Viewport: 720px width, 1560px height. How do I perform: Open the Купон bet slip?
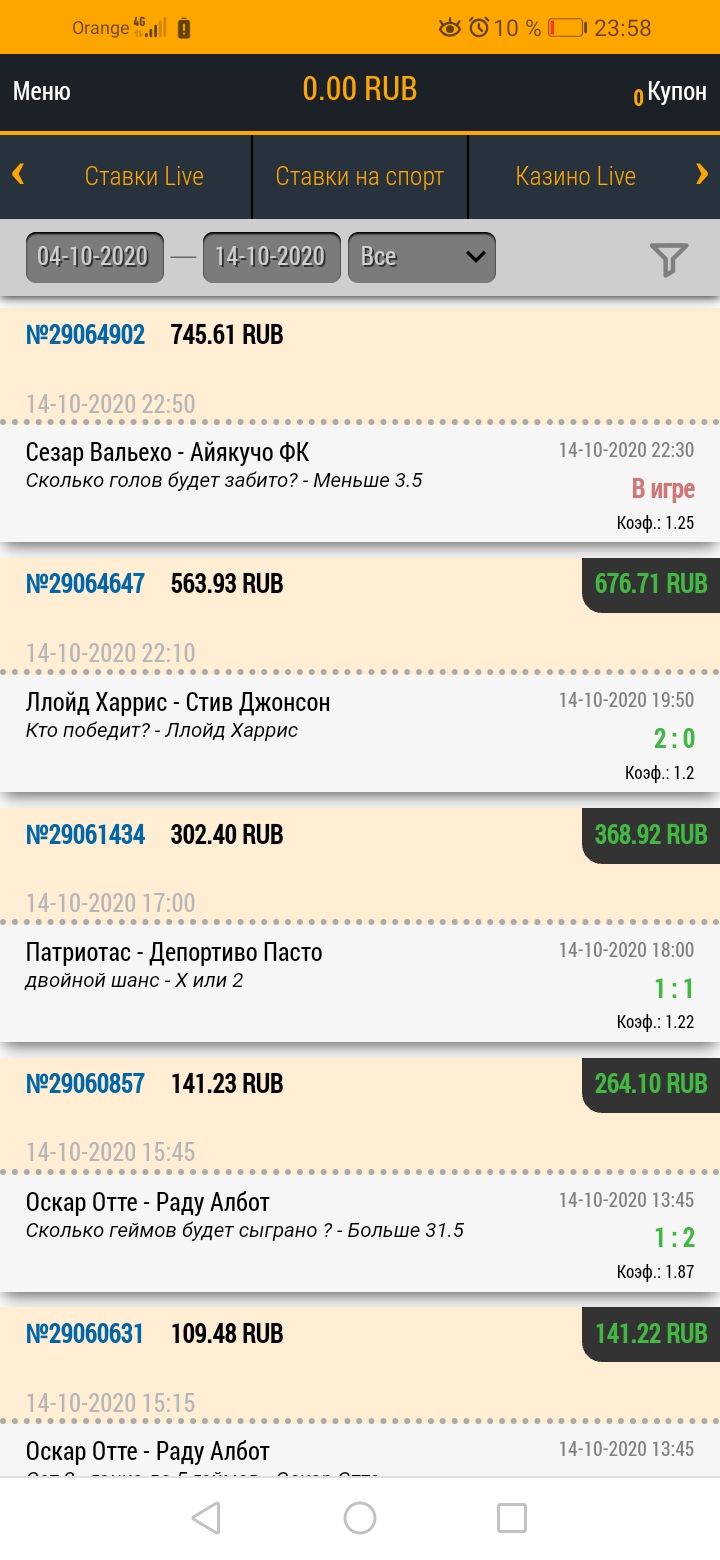tap(670, 92)
